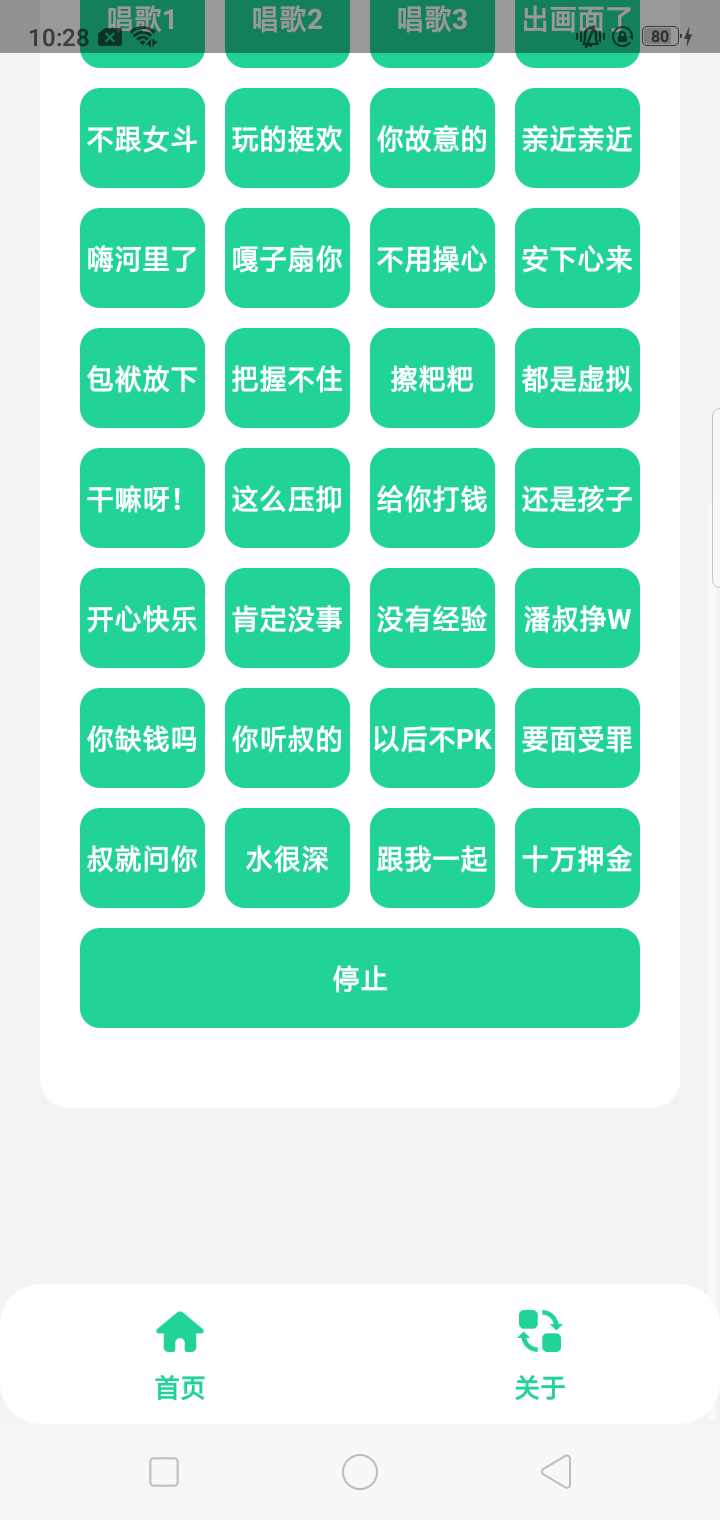Play the 十万押金 sound
Screen dimensions: 720x1520
coord(577,858)
